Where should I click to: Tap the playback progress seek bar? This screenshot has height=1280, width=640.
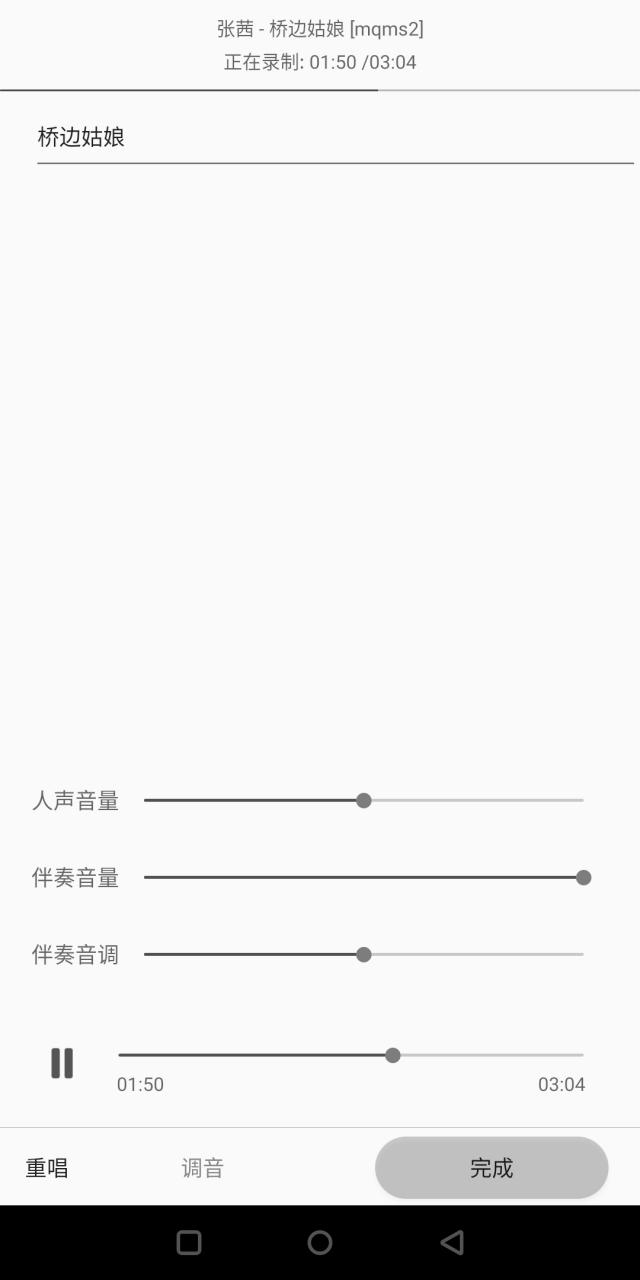[350, 1055]
